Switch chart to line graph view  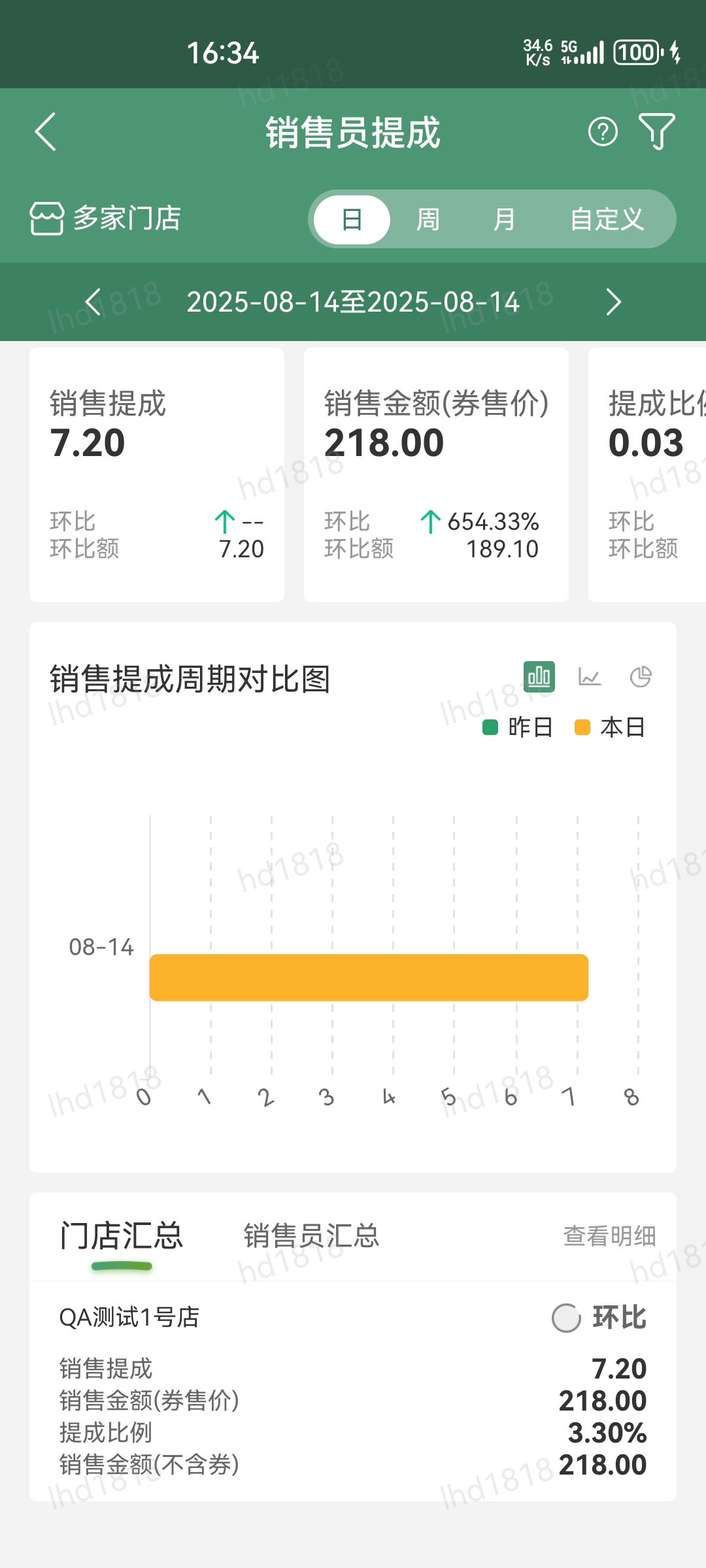pos(590,677)
